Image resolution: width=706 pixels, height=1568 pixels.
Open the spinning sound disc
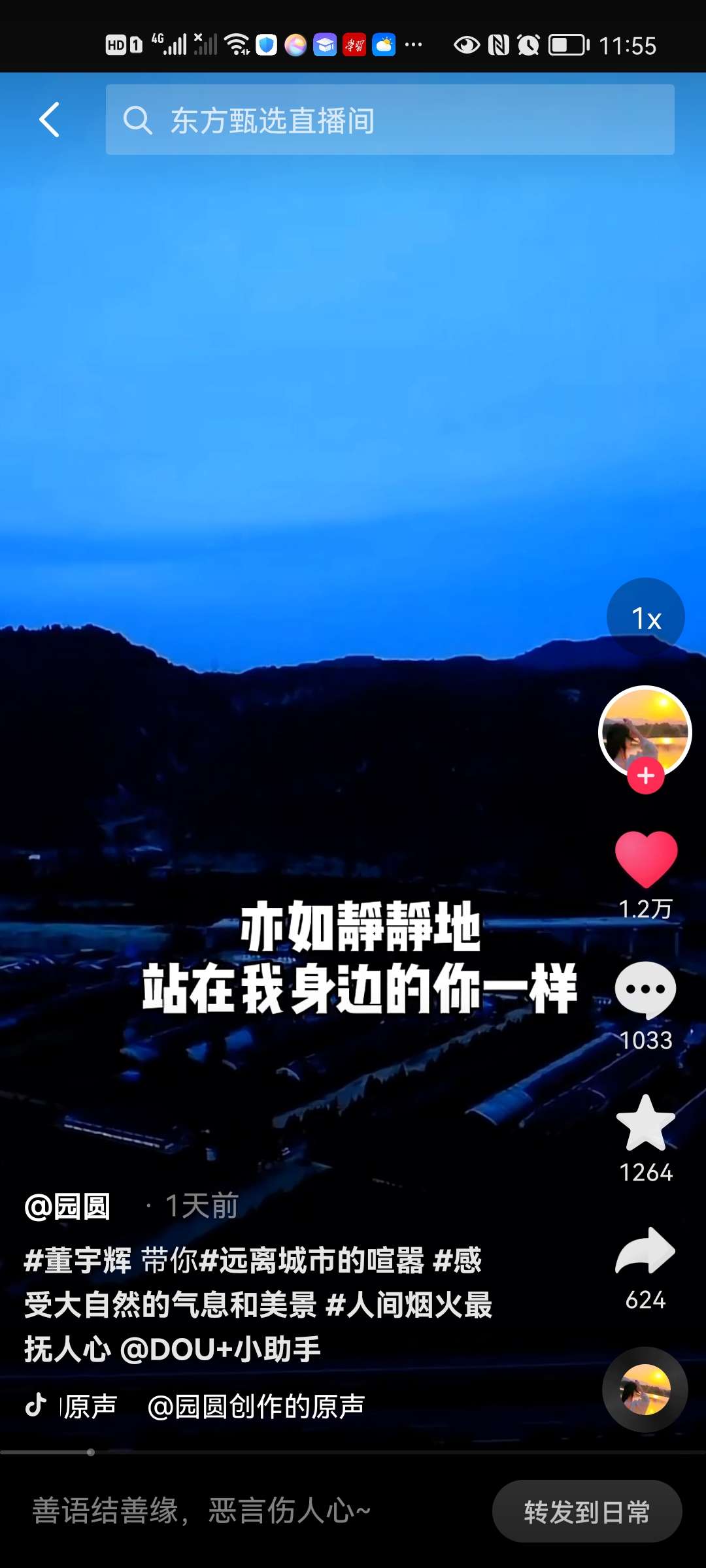click(x=645, y=1390)
